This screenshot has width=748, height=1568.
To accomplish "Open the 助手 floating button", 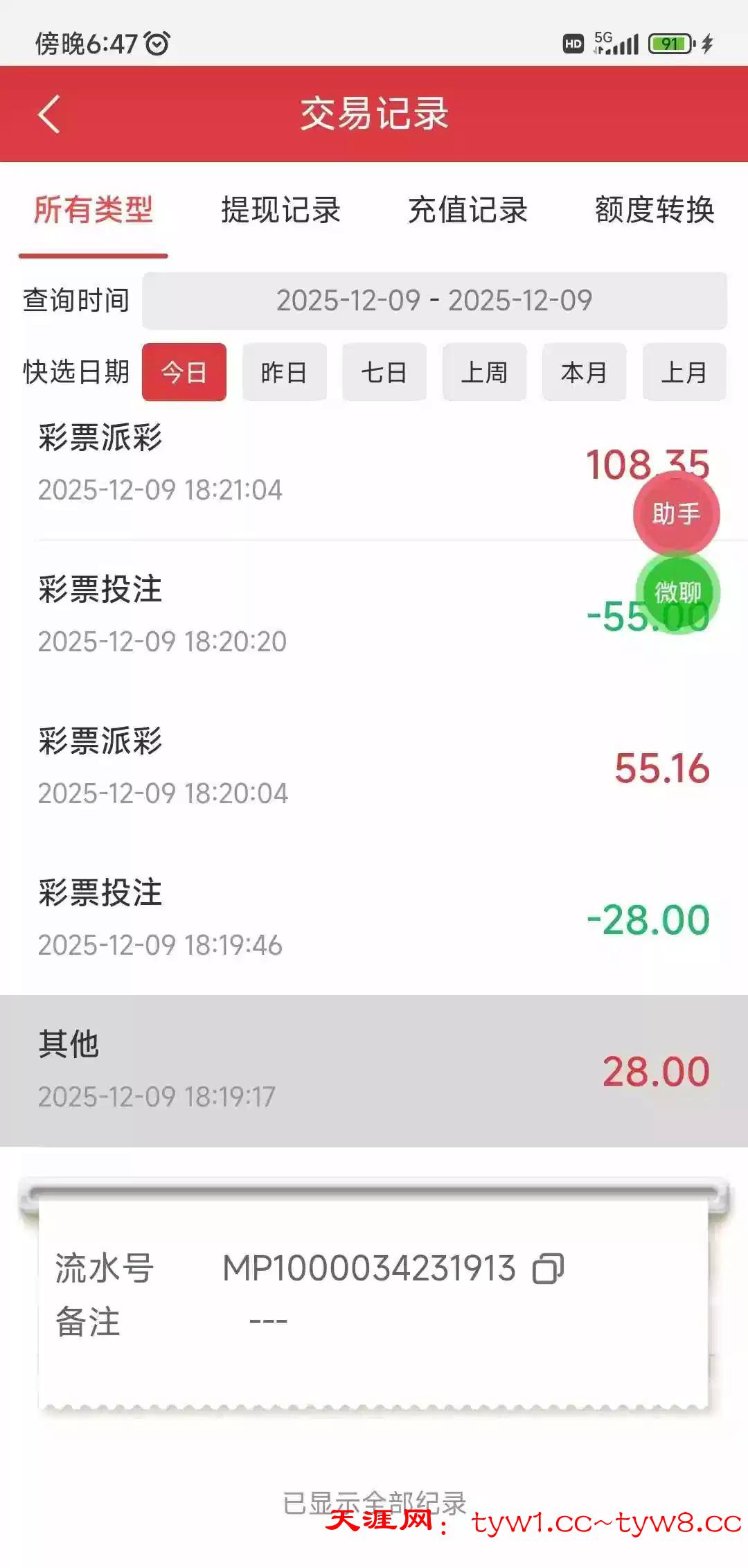I will point(677,514).
